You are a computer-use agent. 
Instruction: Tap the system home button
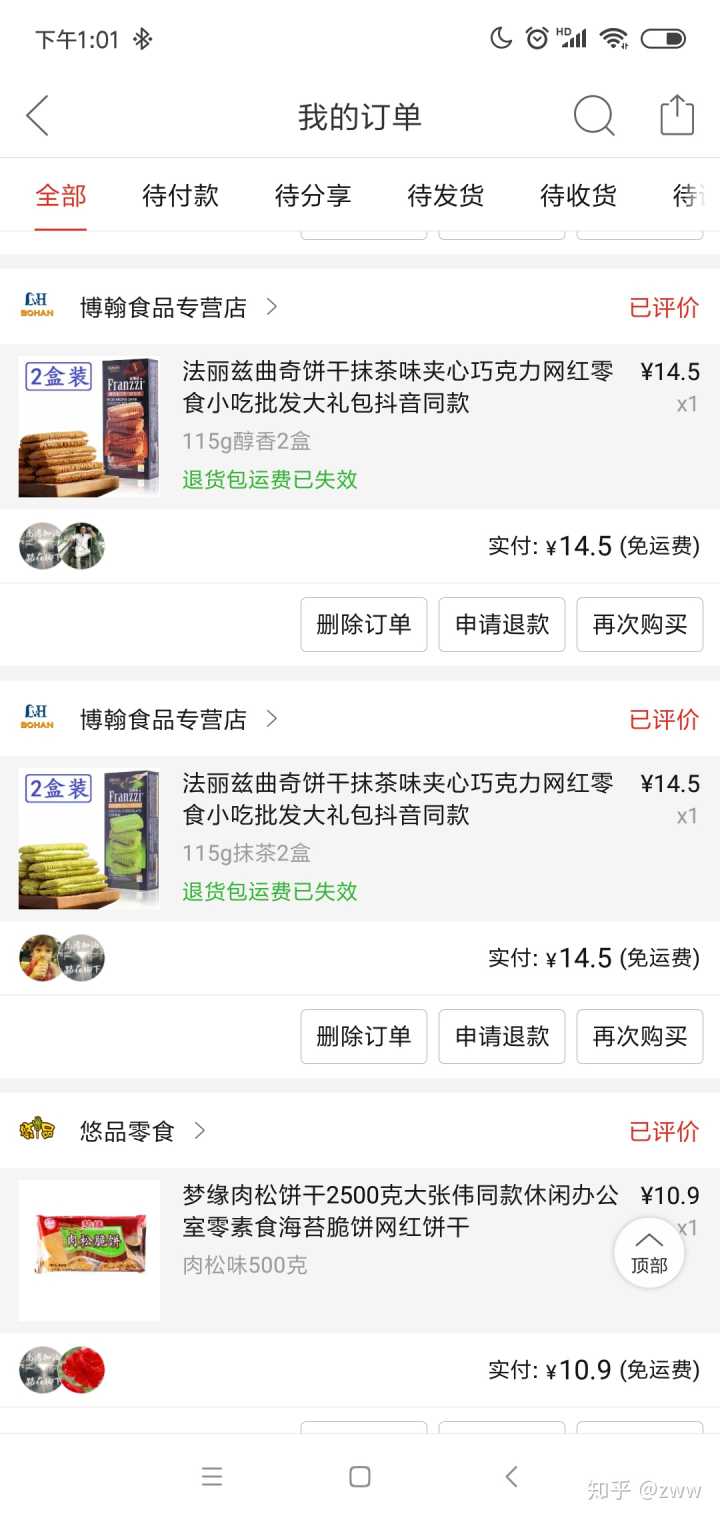coord(360,1477)
